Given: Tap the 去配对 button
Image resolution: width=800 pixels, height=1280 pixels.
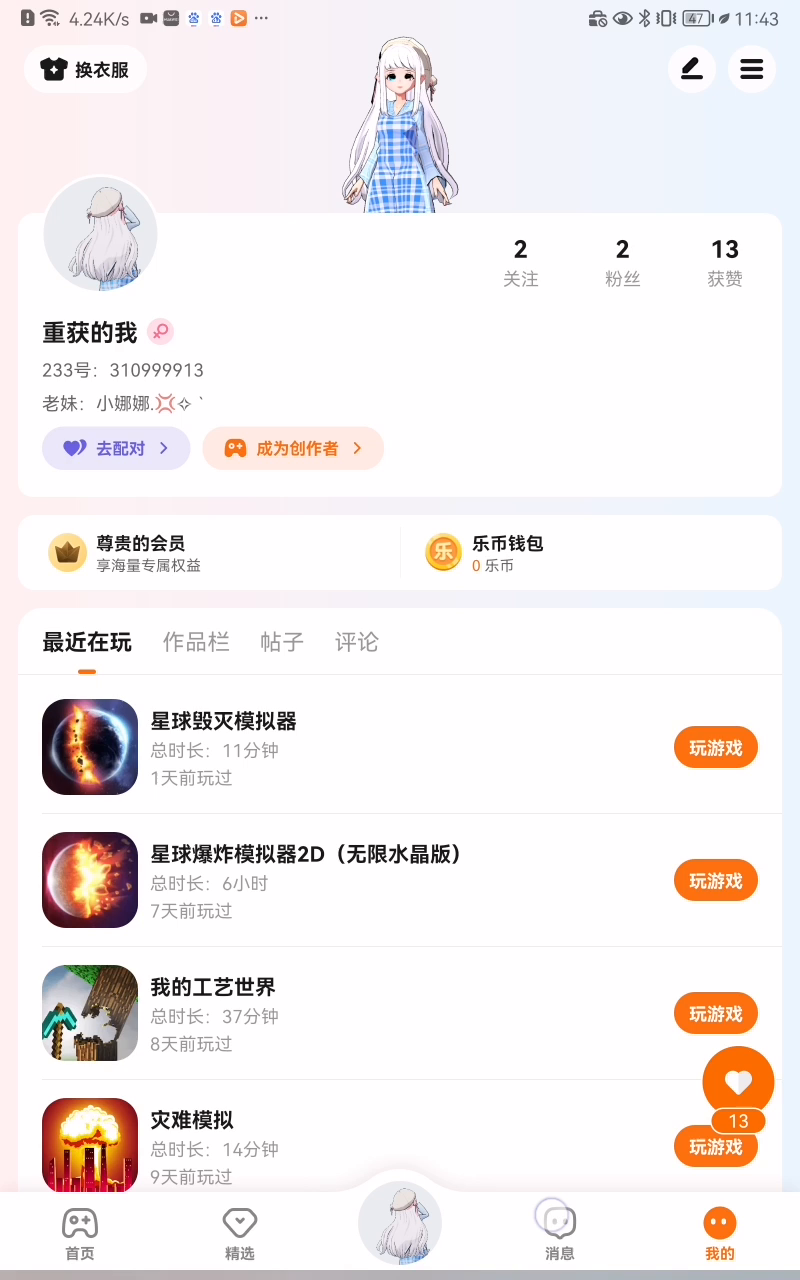Looking at the screenshot, I should click(116, 448).
